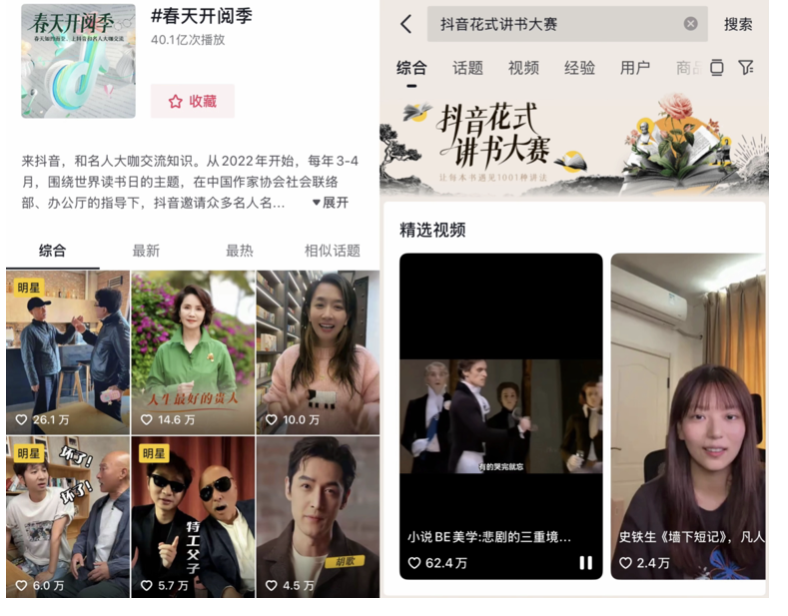The width and height of the screenshot is (788, 616).
Task: Tap the 搜索 search button
Action: pos(738,24)
